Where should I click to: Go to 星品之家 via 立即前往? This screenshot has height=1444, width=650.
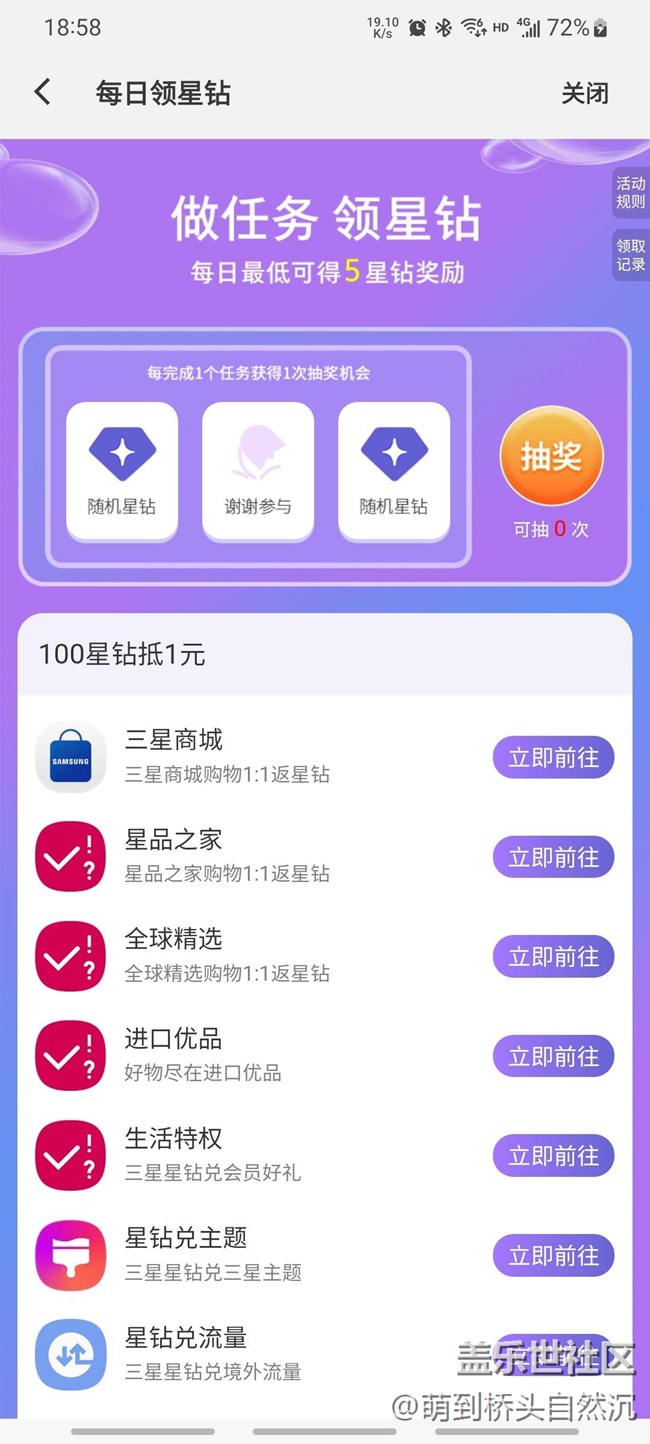553,857
